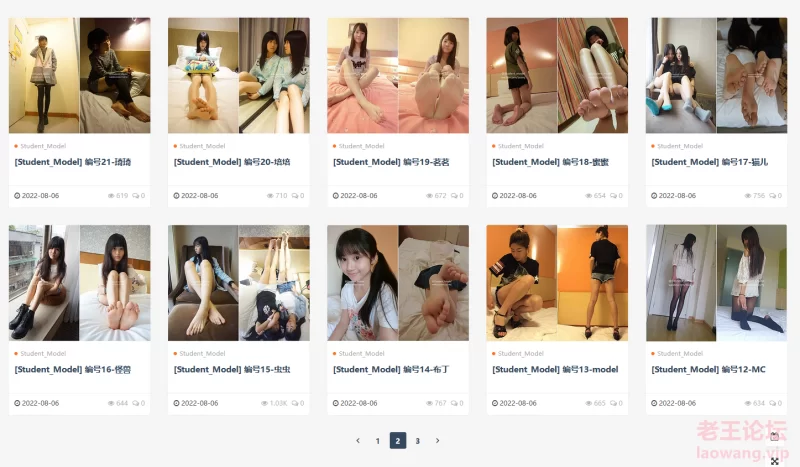Open the post titled 编号12-MC
This screenshot has width=800, height=467.
coord(708,369)
